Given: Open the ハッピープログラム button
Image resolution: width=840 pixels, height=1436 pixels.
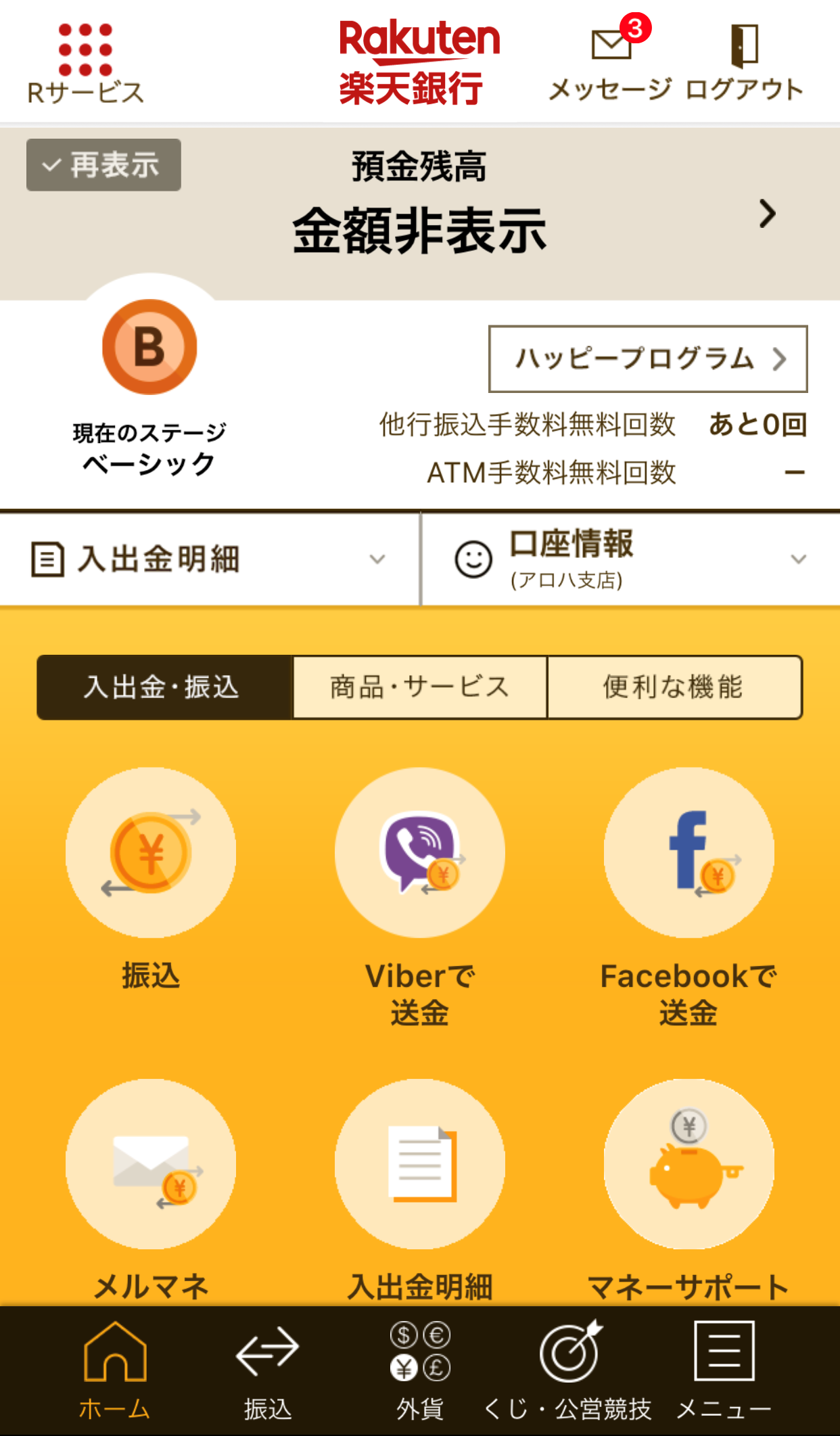Looking at the screenshot, I should coord(648,358).
